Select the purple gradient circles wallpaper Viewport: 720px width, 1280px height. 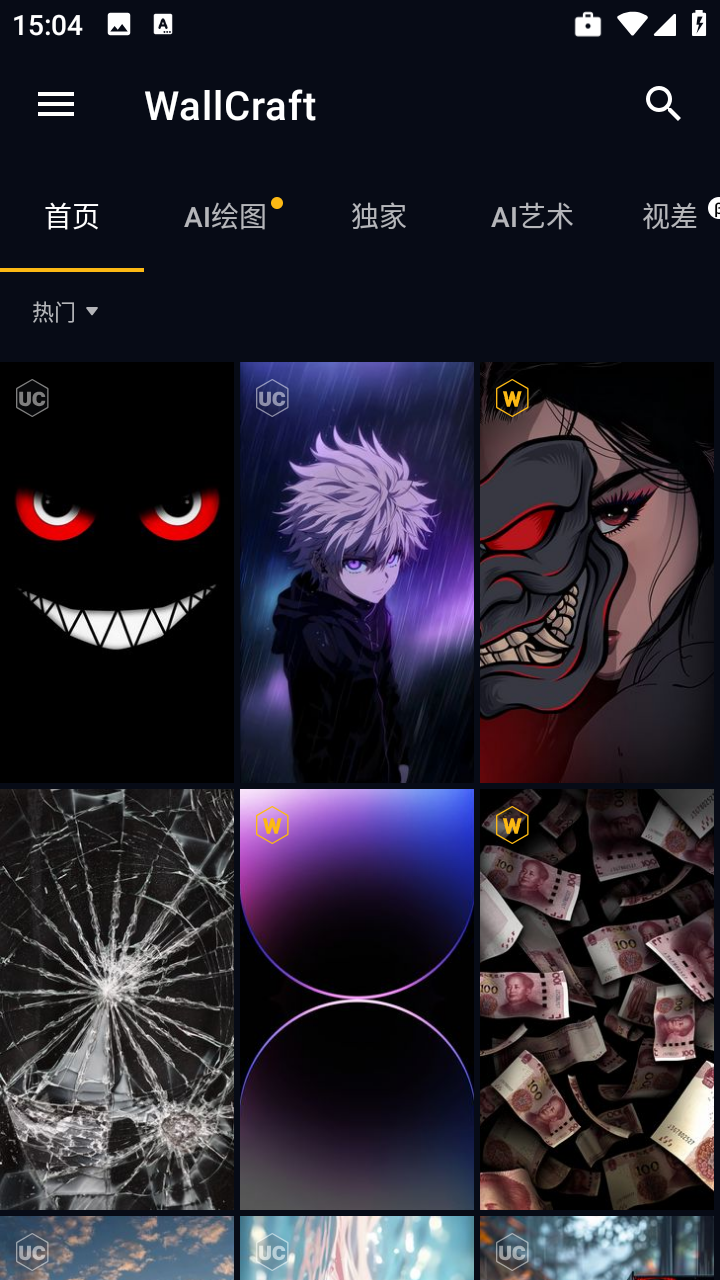tap(357, 999)
